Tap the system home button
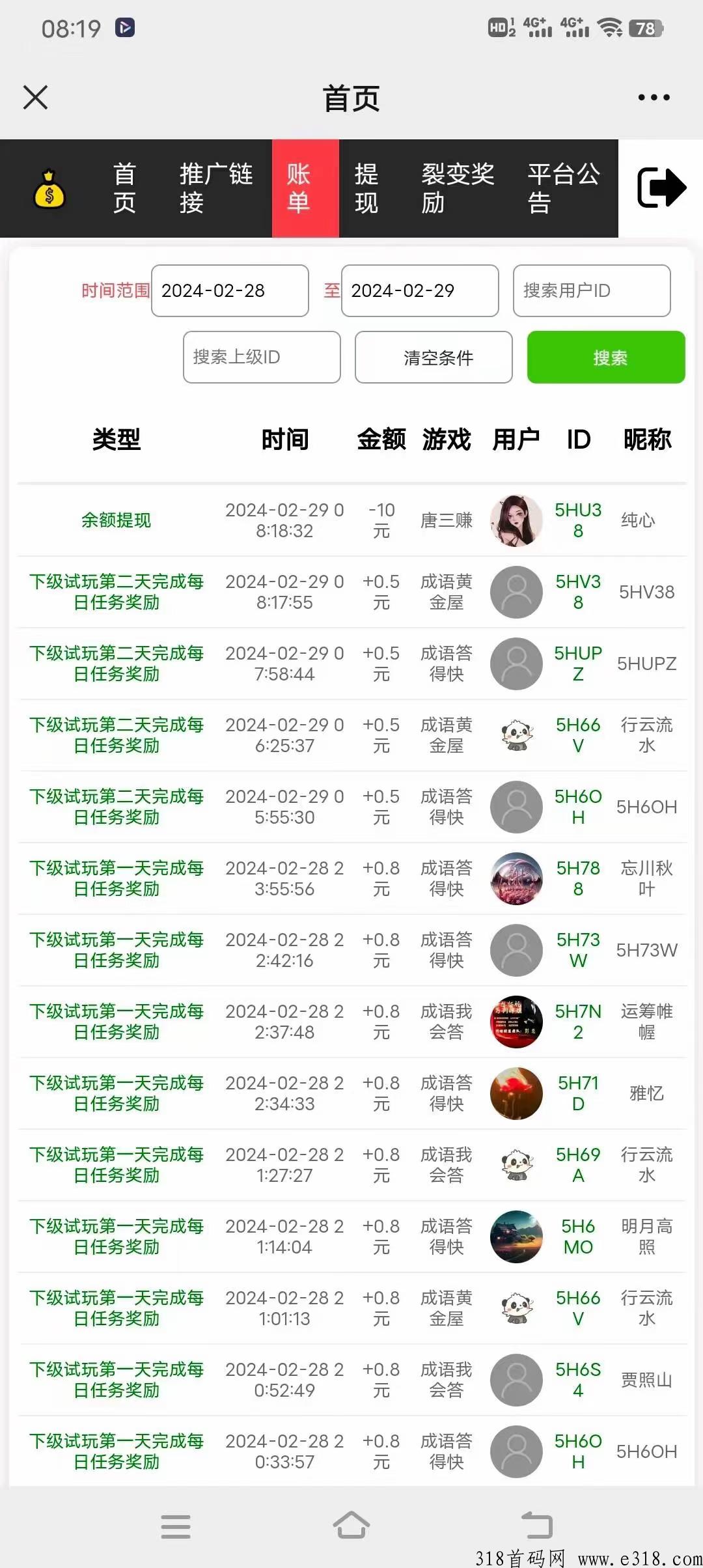Viewport: 703px width, 1568px height. (351, 1526)
